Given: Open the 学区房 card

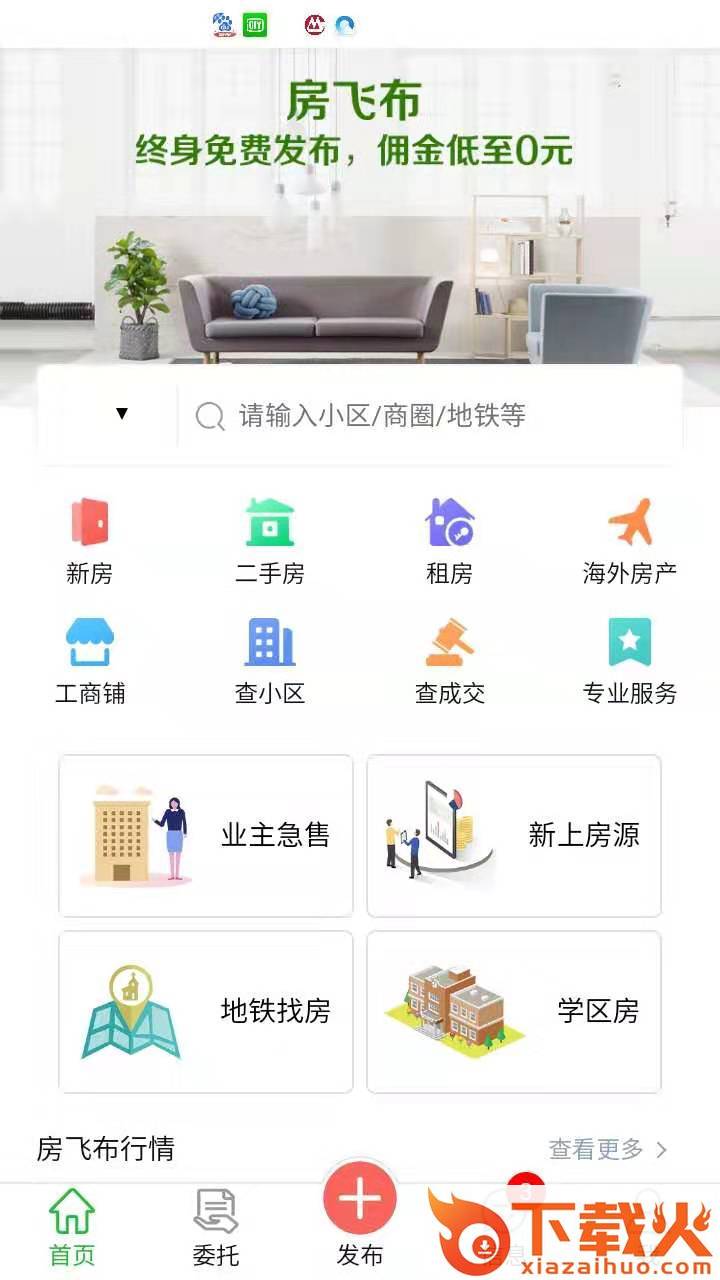Looking at the screenshot, I should point(514,1012).
